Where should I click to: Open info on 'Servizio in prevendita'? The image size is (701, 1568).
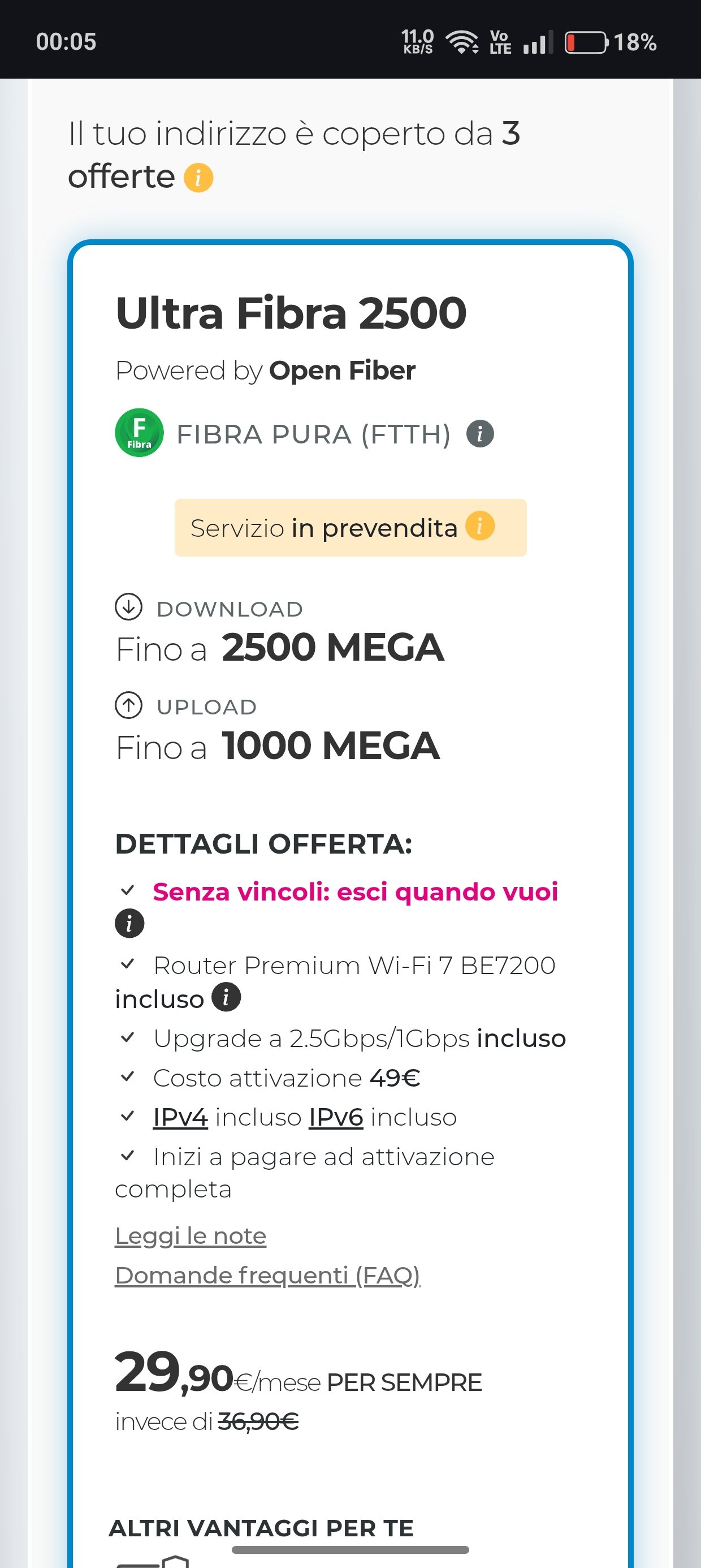(480, 526)
